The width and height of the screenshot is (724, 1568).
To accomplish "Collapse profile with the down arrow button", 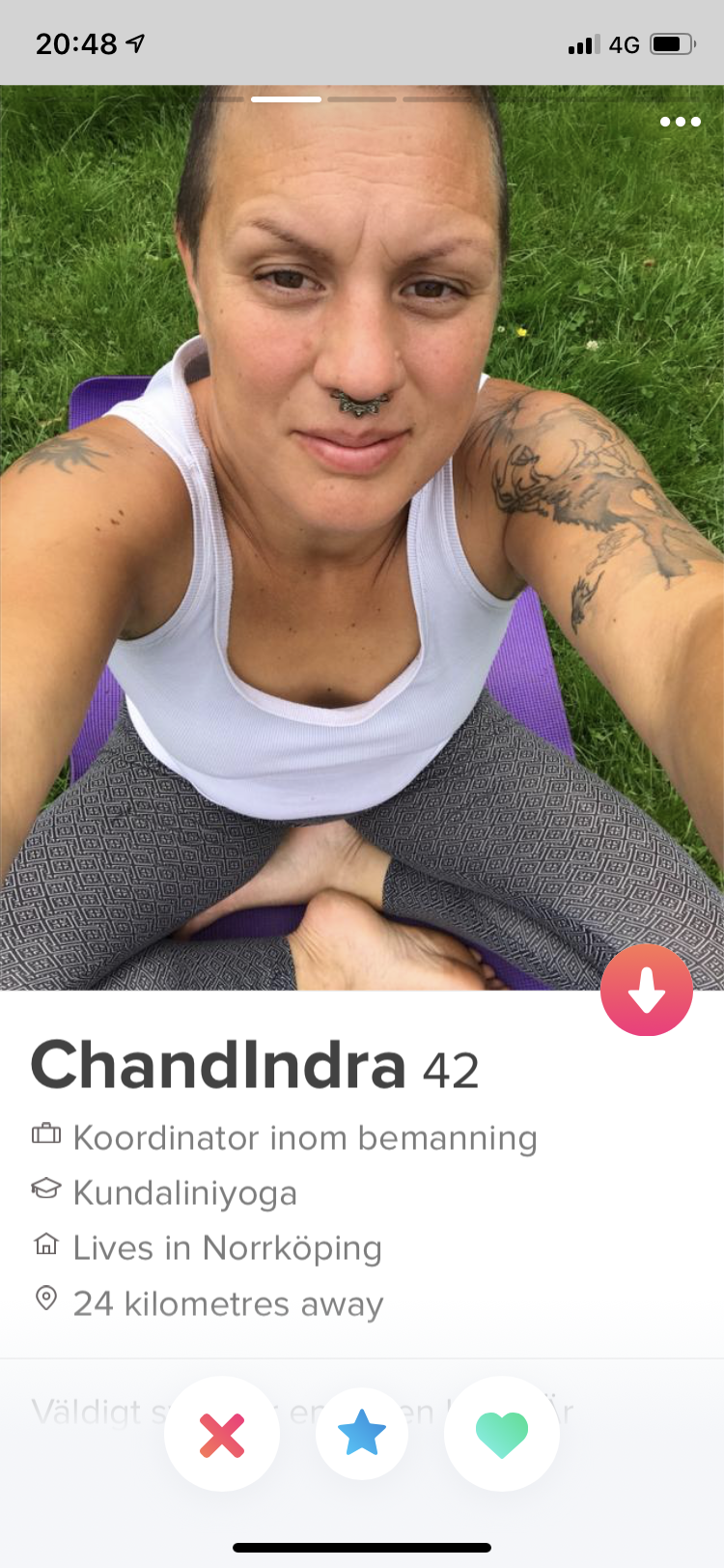I will 646,990.
